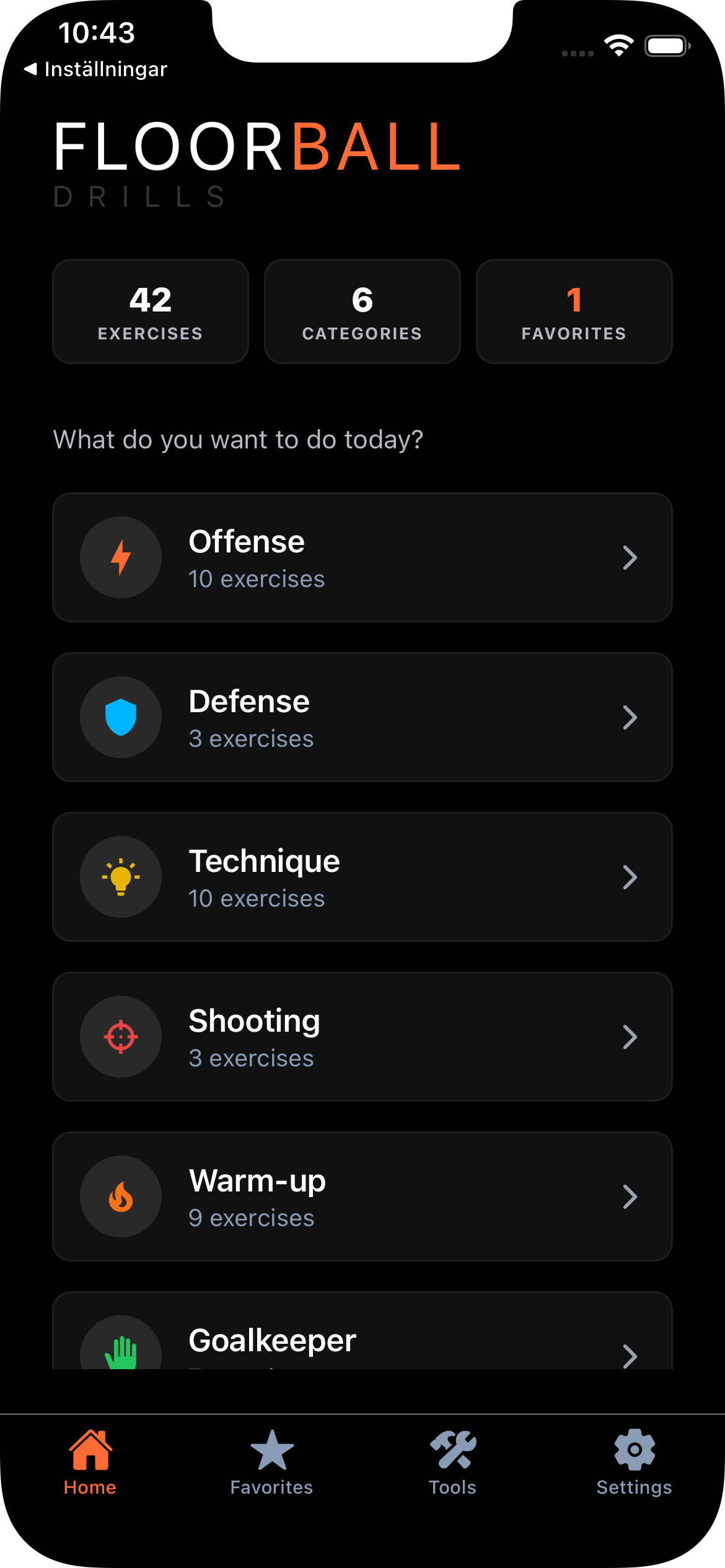Tap the 42 Exercises stat card
This screenshot has width=725, height=1568.
151,311
